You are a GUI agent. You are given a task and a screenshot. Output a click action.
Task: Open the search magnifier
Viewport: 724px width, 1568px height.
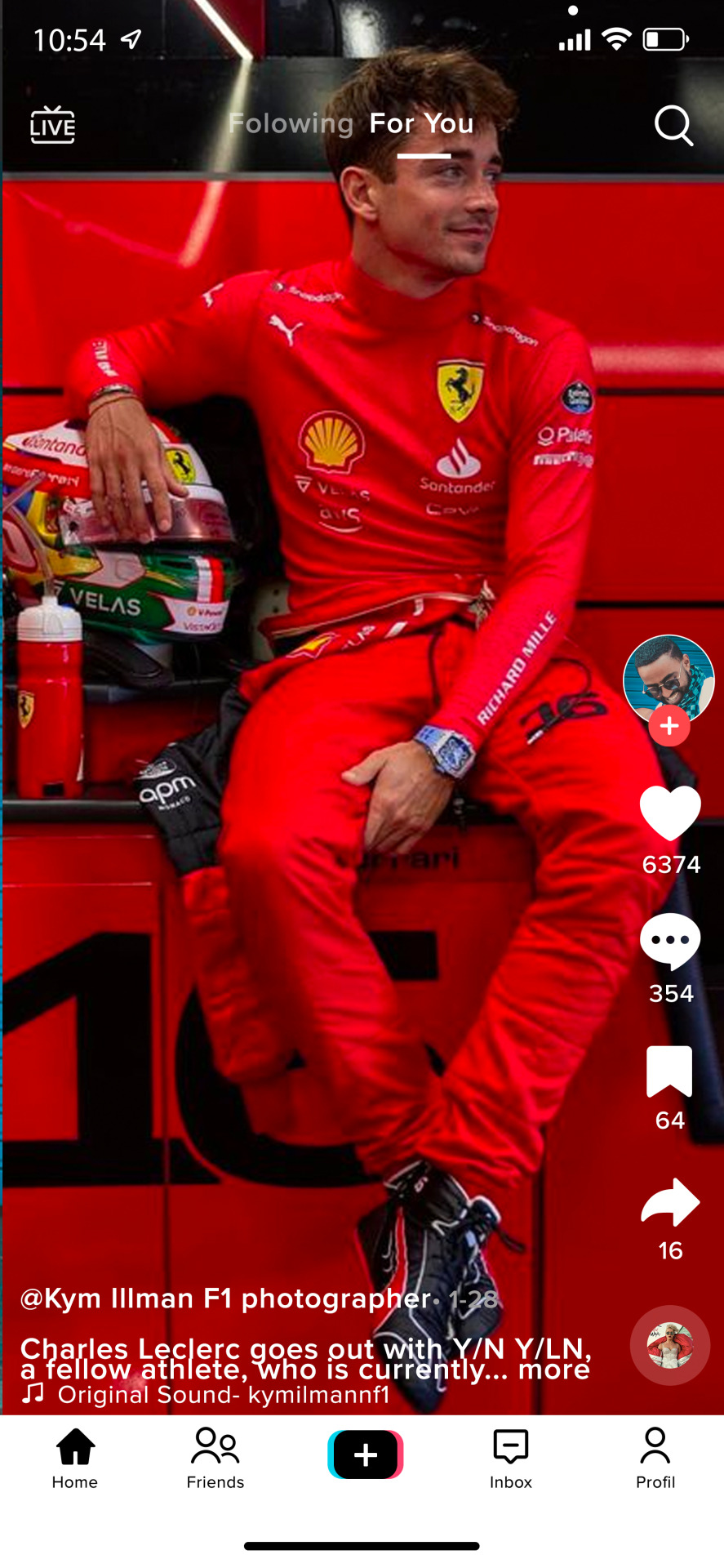point(673,125)
